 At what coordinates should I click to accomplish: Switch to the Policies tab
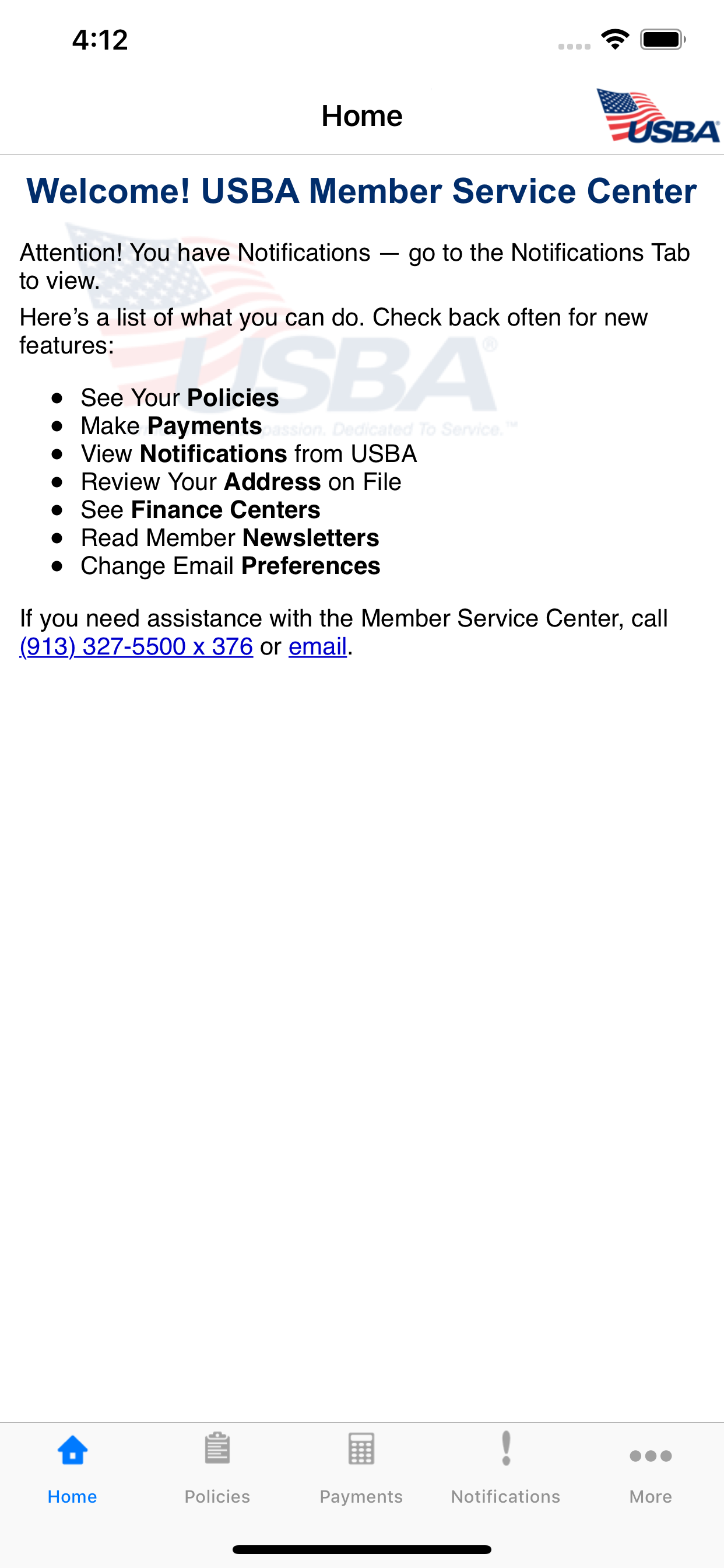pos(217,1497)
